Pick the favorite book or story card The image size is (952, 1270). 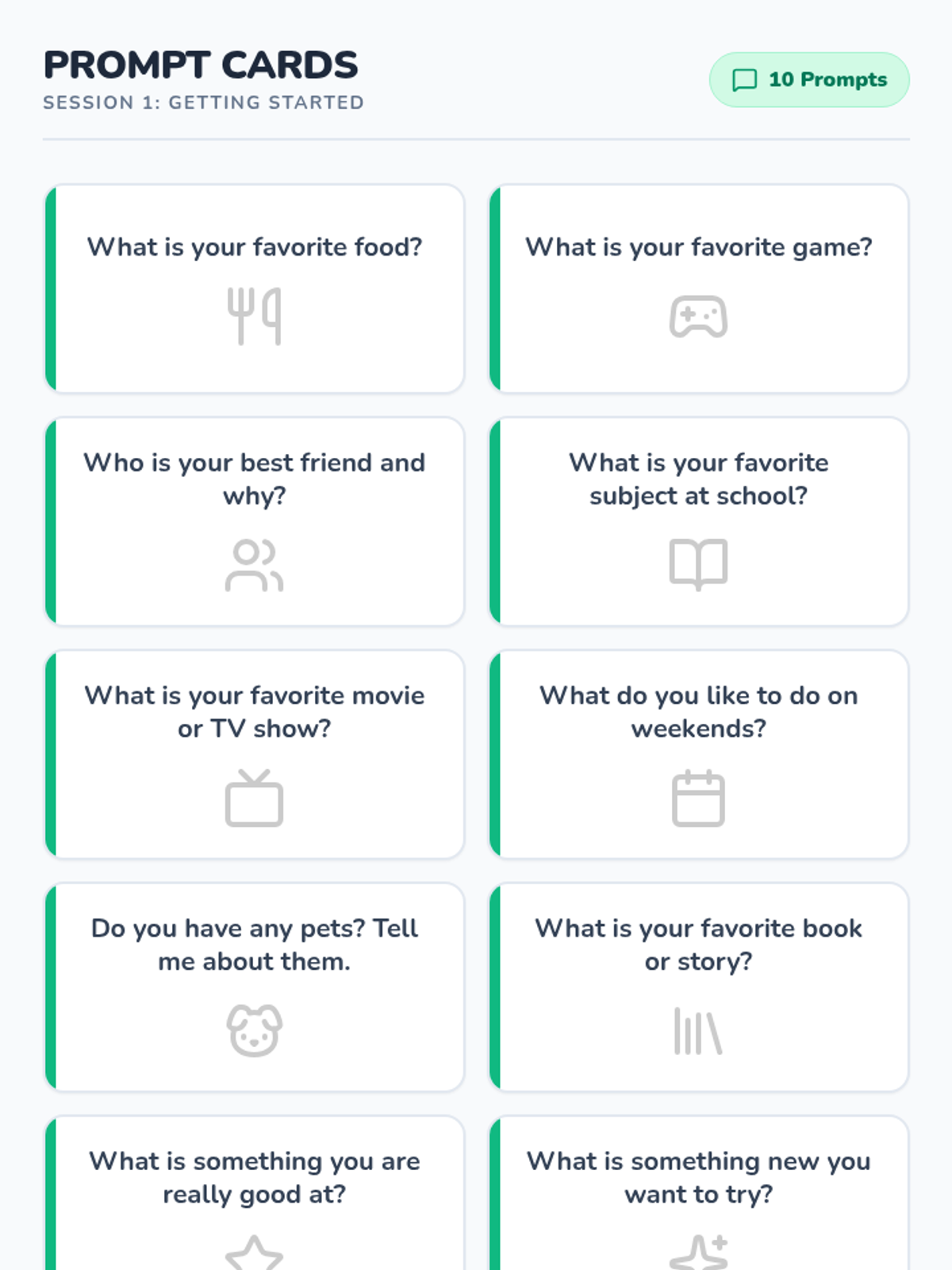[698, 987]
